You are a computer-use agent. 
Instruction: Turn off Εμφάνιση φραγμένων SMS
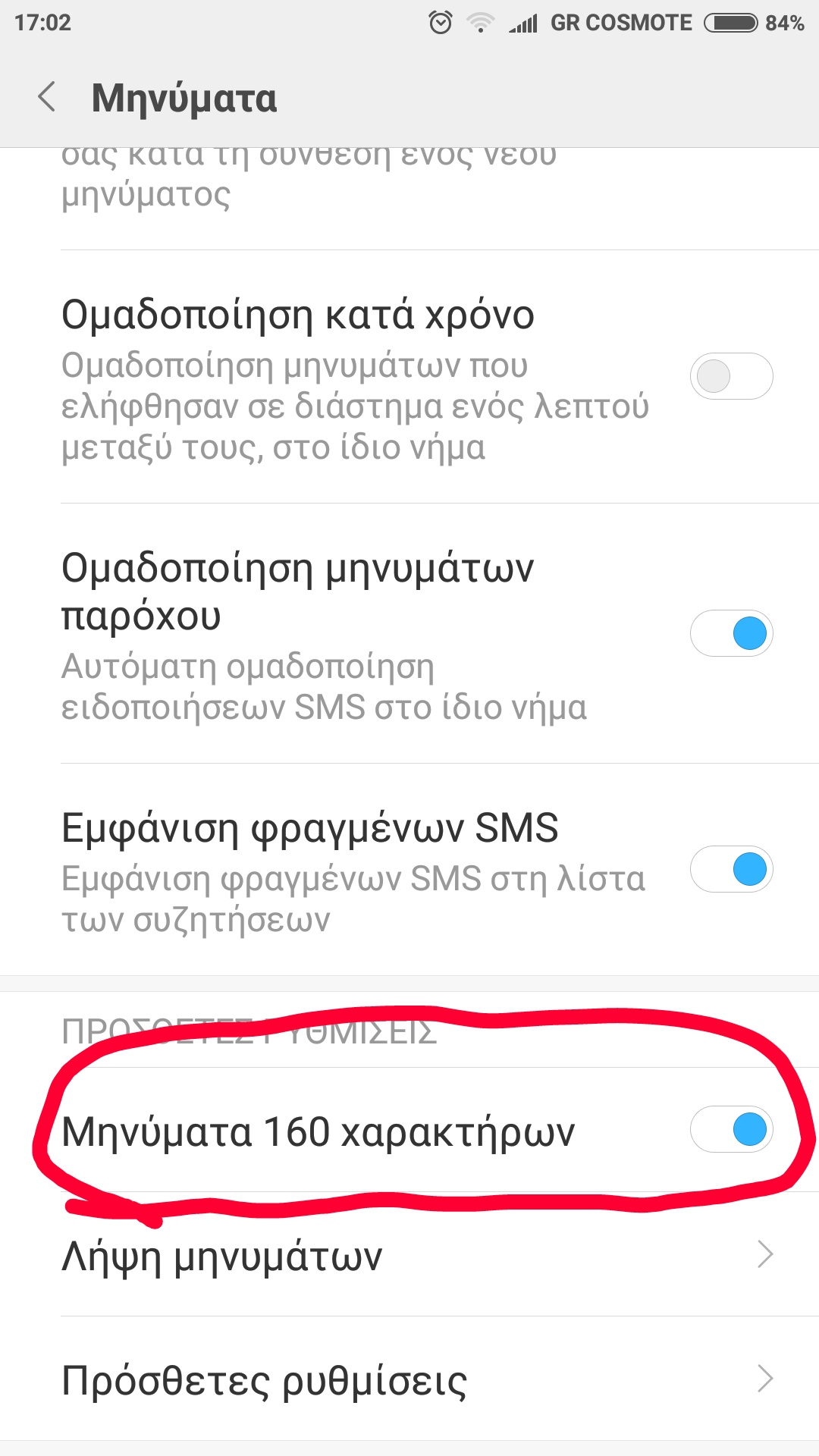tap(731, 869)
